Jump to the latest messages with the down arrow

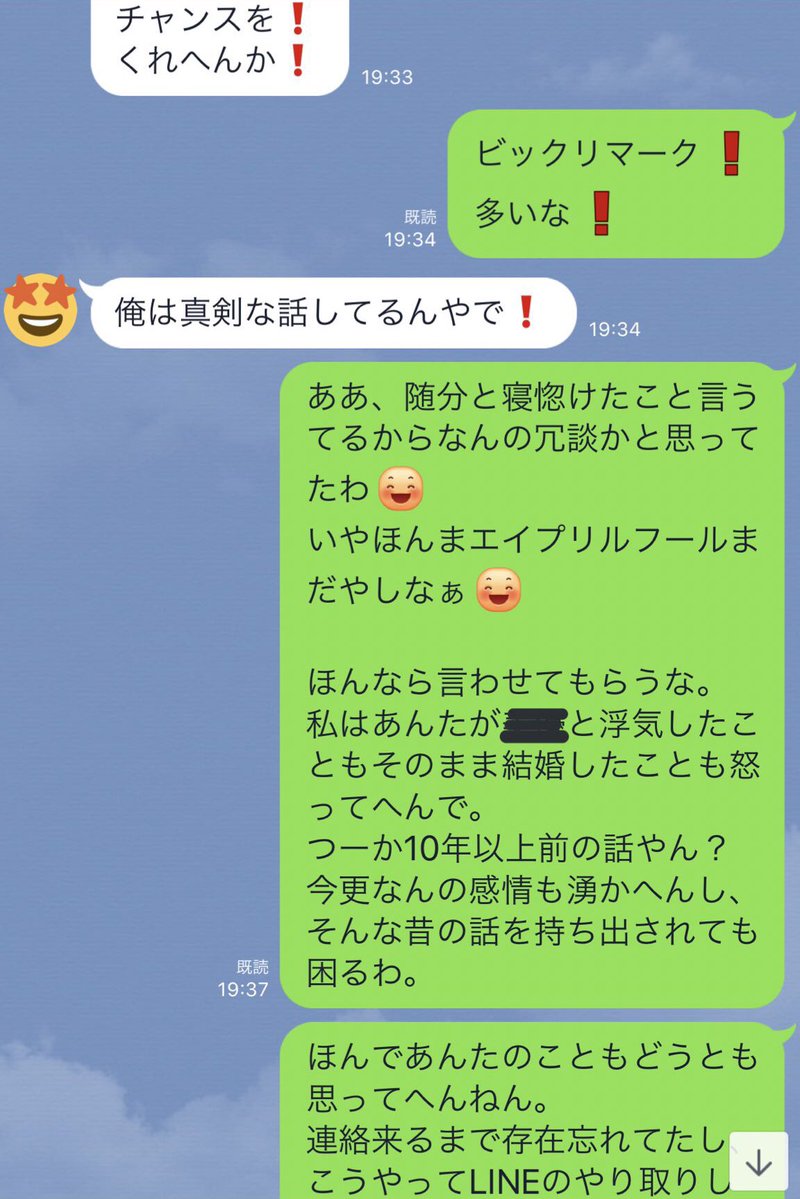click(759, 1163)
